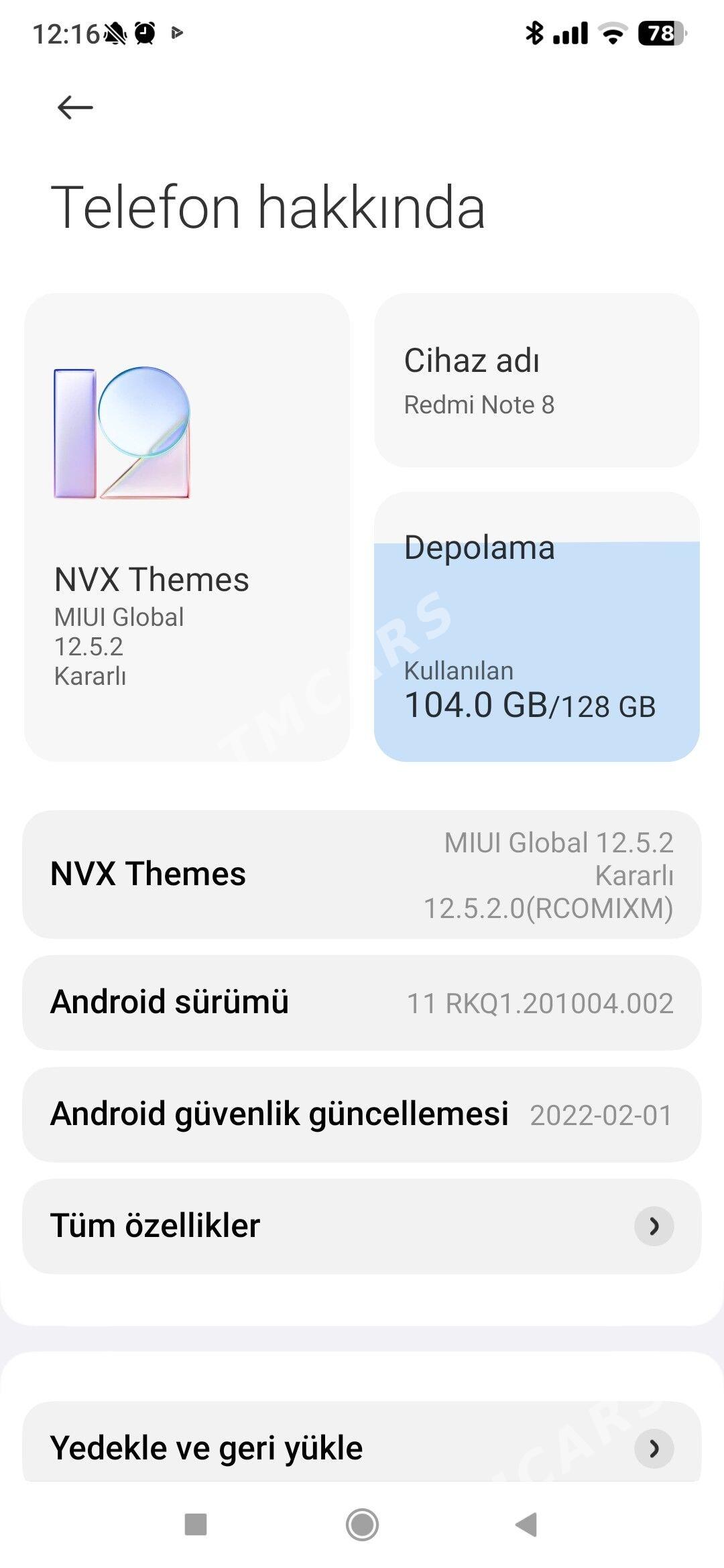Open Android güvenlik güncellemesi row
This screenshot has height=1568, width=724.
[x=362, y=1114]
